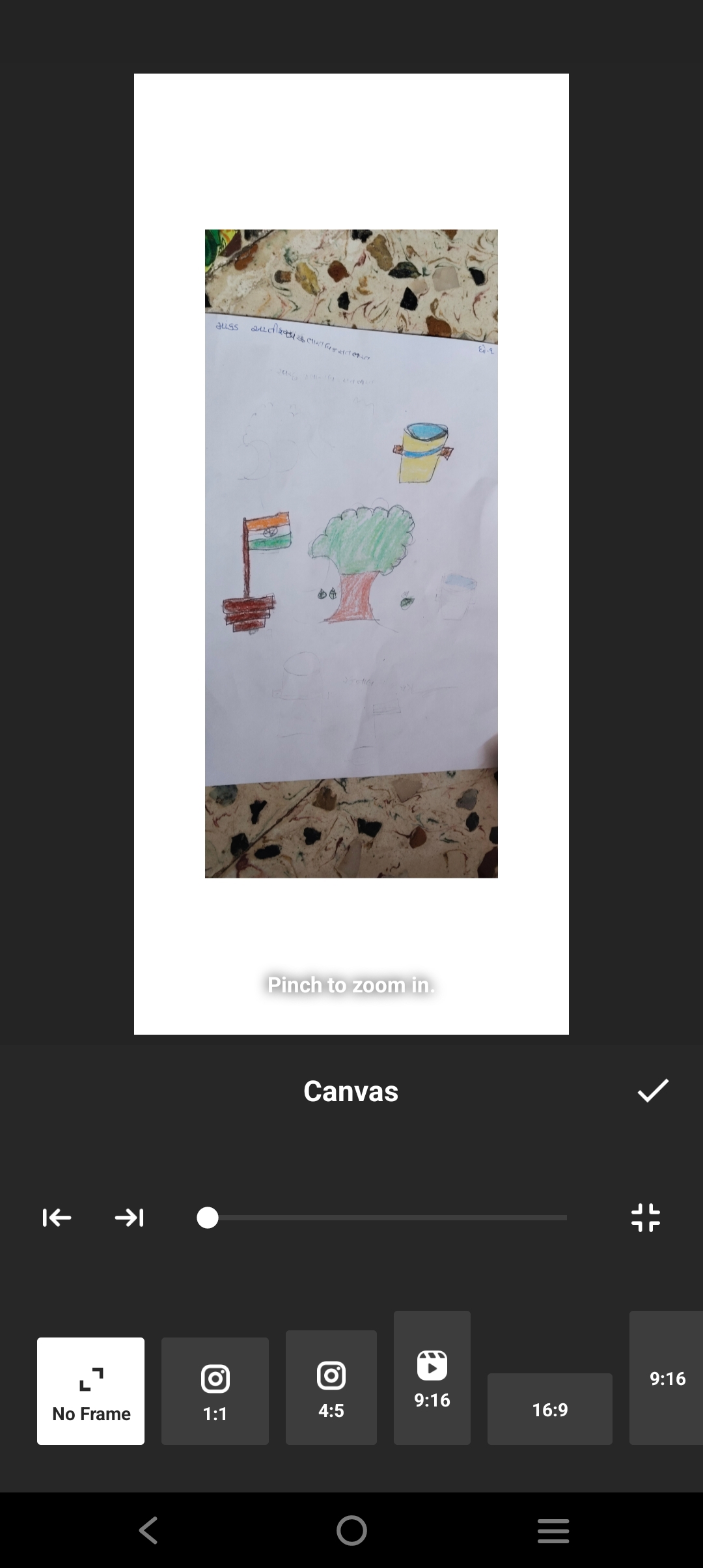This screenshot has height=1568, width=703.
Task: Confirm canvas changes with the checkmark
Action: tap(653, 1091)
